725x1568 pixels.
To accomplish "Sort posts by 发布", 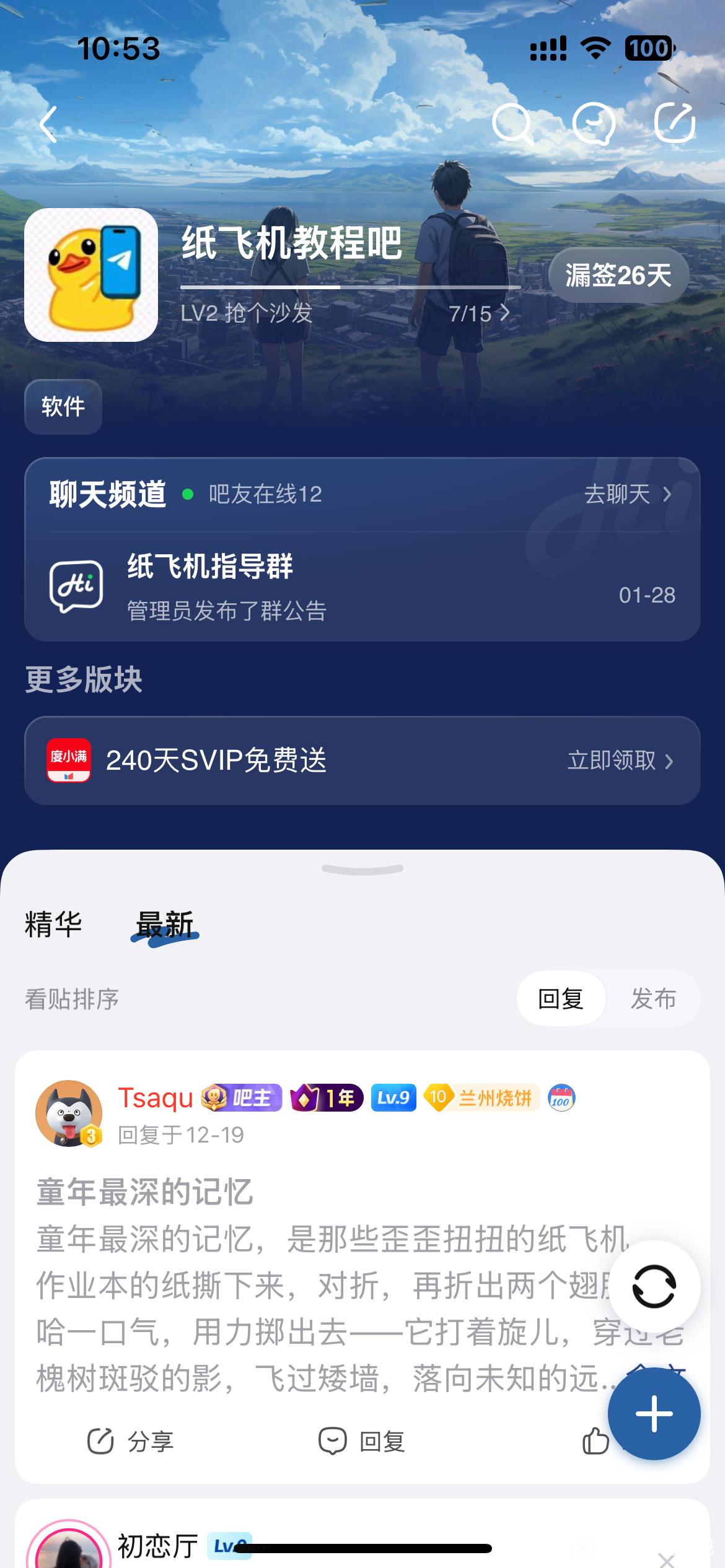I will pyautogui.click(x=653, y=999).
